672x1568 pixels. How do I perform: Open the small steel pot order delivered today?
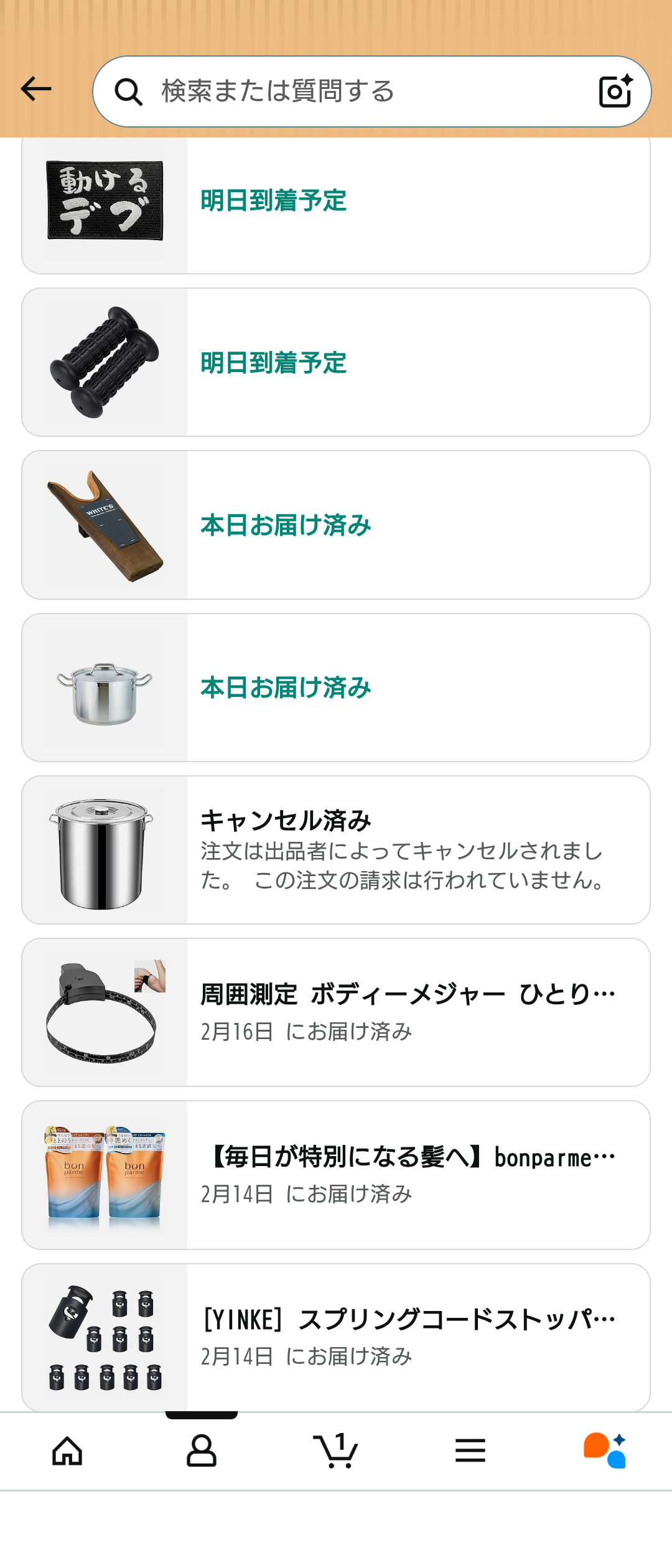coord(336,688)
